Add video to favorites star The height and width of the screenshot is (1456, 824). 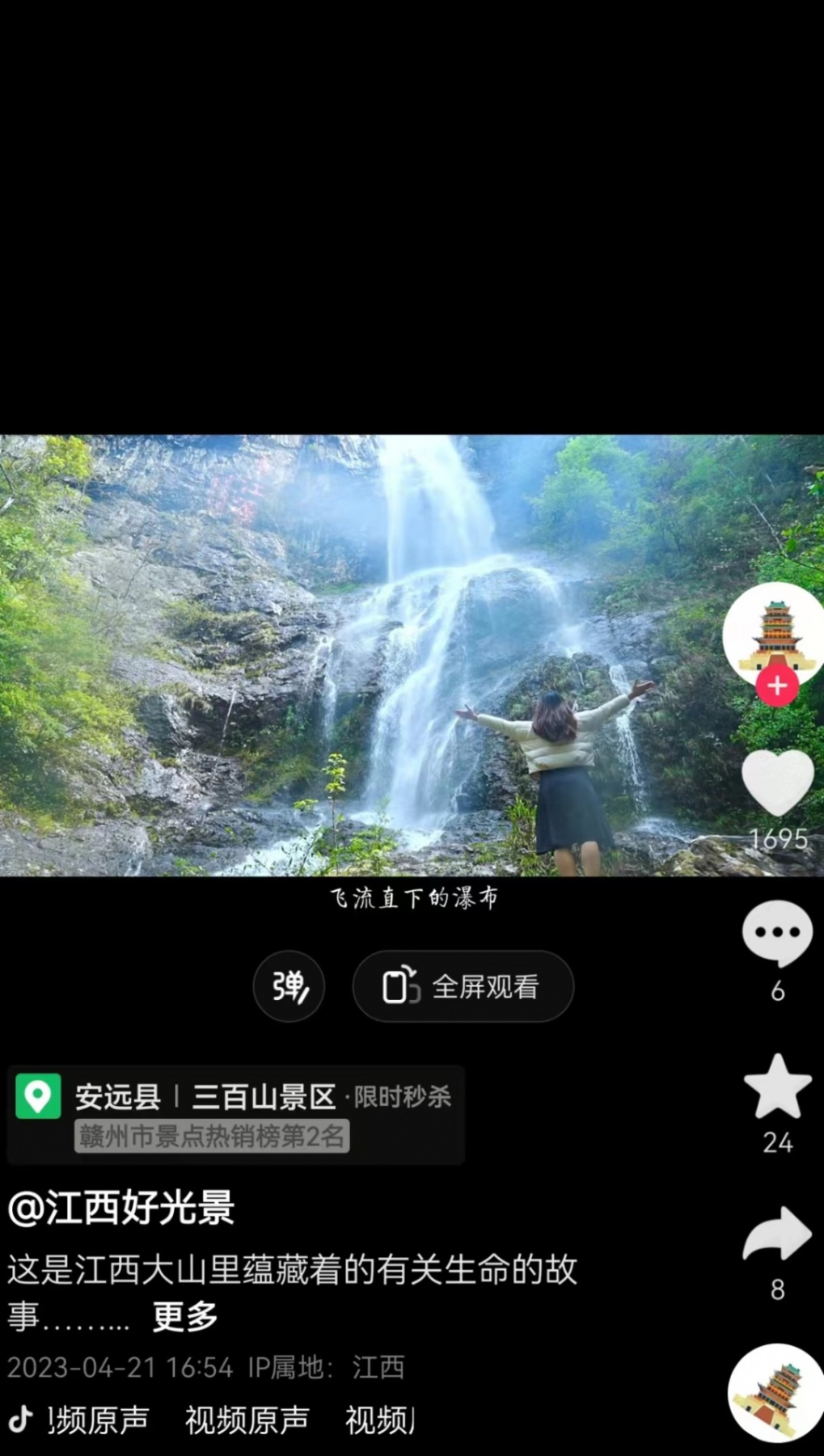[777, 1087]
